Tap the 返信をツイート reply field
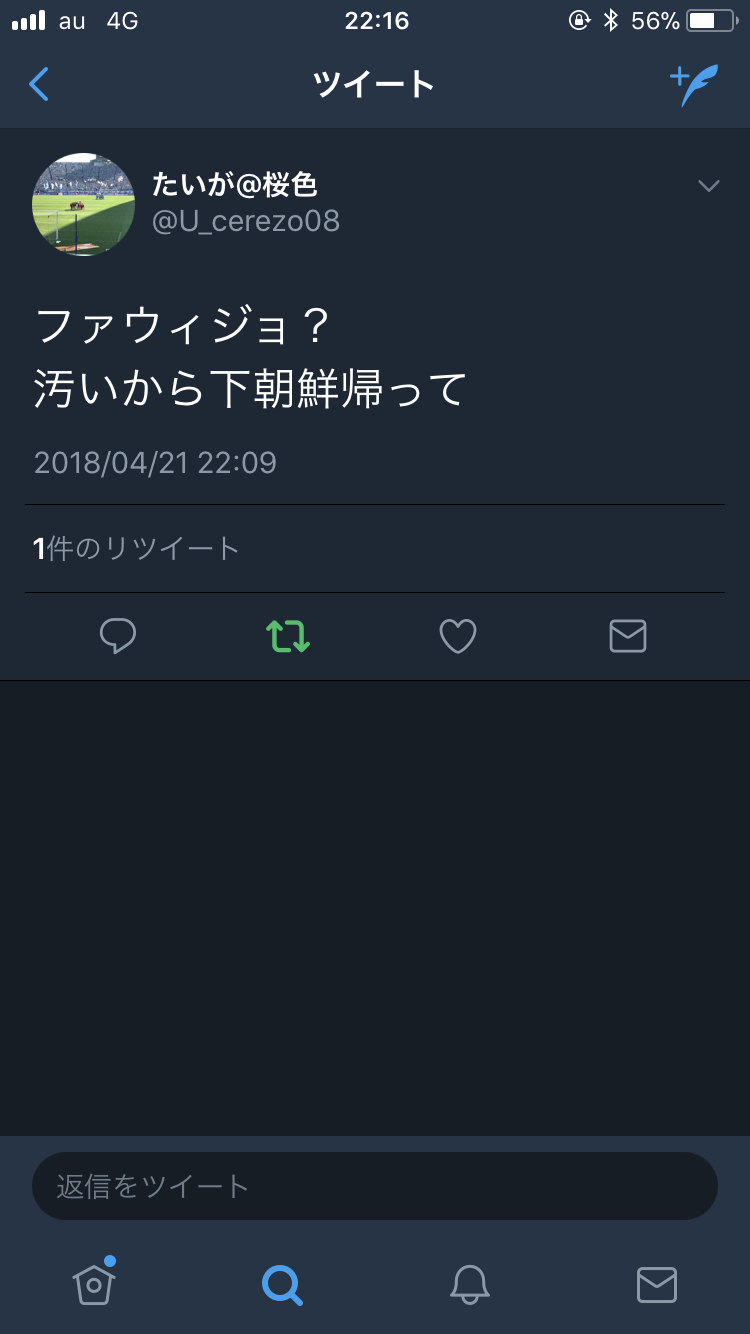This screenshot has width=750, height=1334. [375, 1186]
